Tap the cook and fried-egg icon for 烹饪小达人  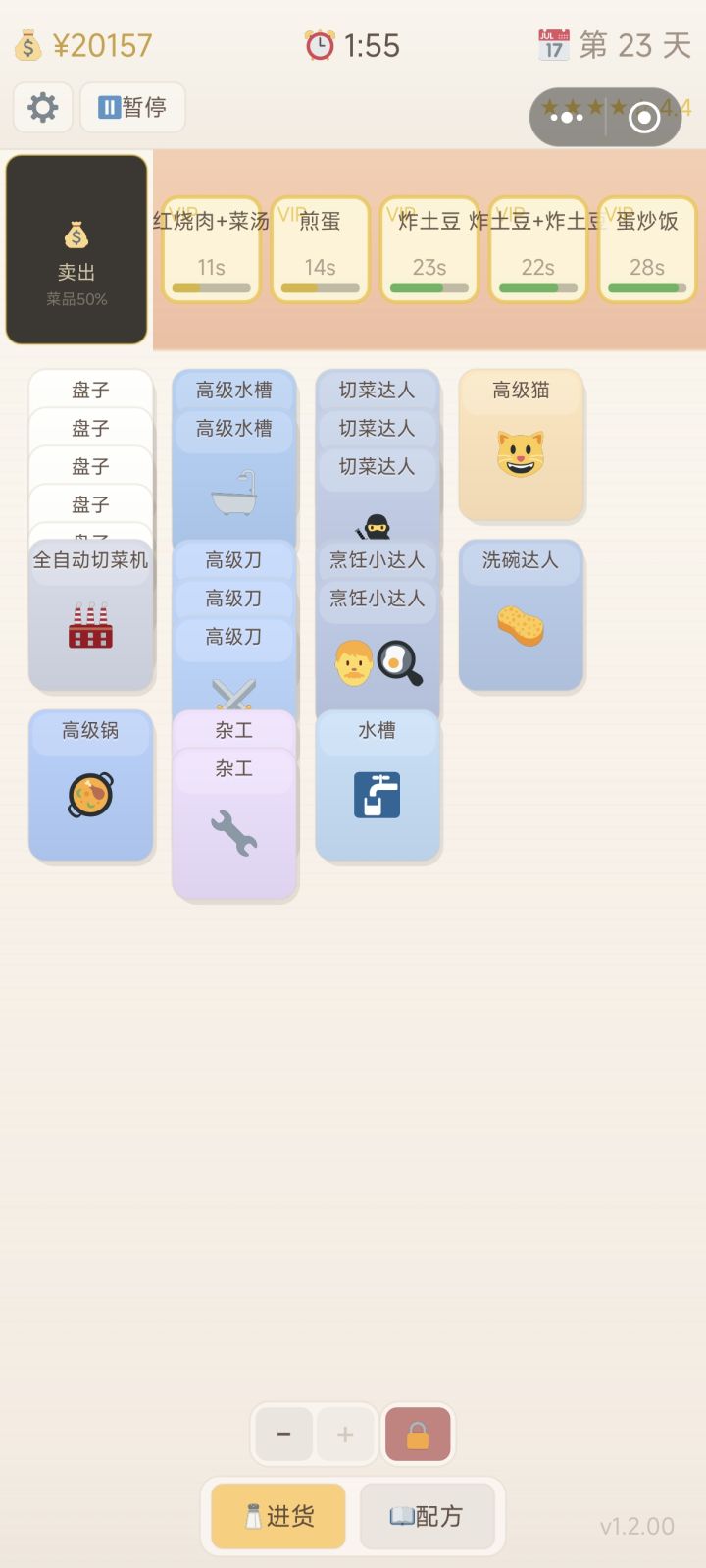pyautogui.click(x=377, y=659)
